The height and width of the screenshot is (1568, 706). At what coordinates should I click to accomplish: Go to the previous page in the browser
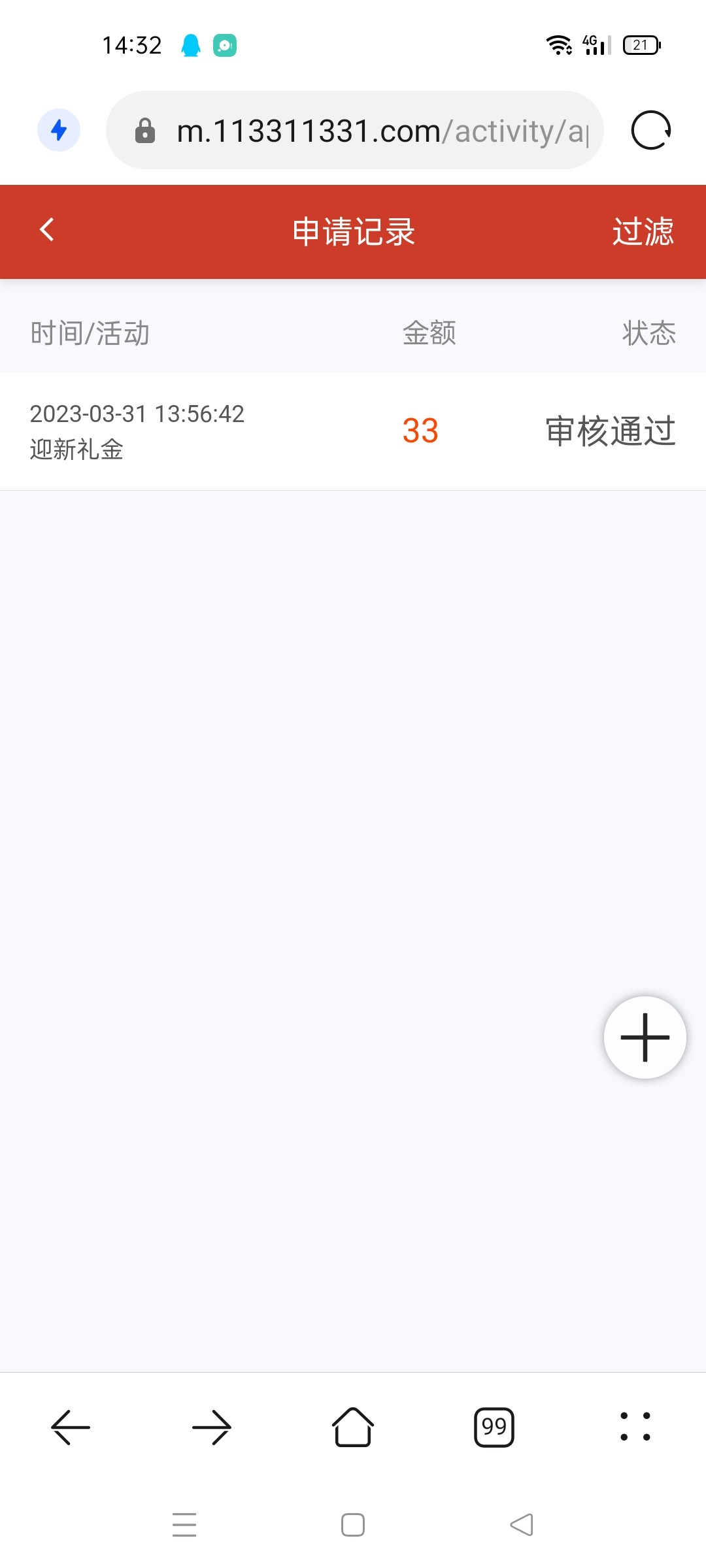71,1428
